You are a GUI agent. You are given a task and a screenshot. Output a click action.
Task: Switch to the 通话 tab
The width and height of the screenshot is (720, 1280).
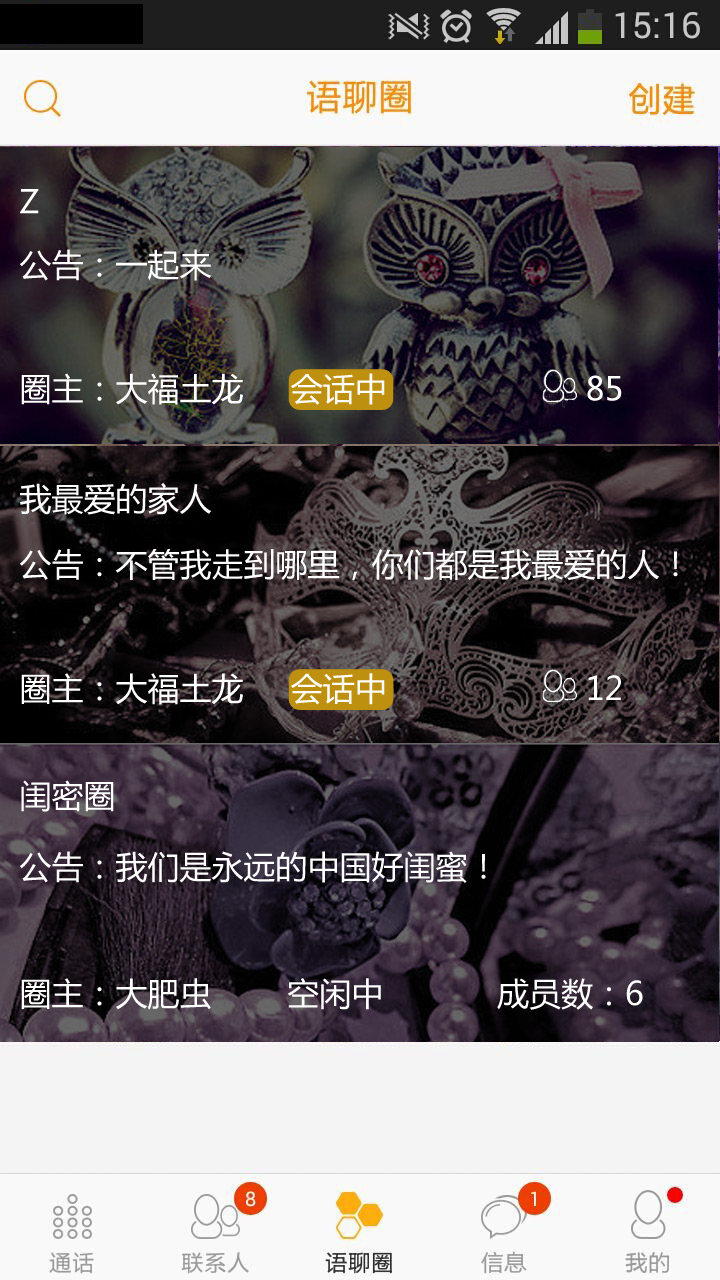[x=72, y=1230]
